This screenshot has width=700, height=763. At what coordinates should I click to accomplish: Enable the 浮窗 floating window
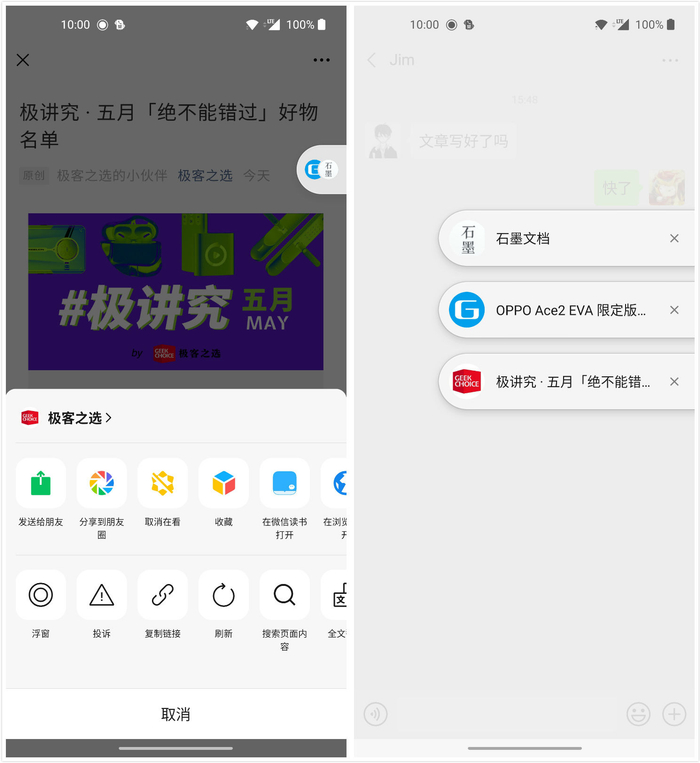pyautogui.click(x=40, y=596)
